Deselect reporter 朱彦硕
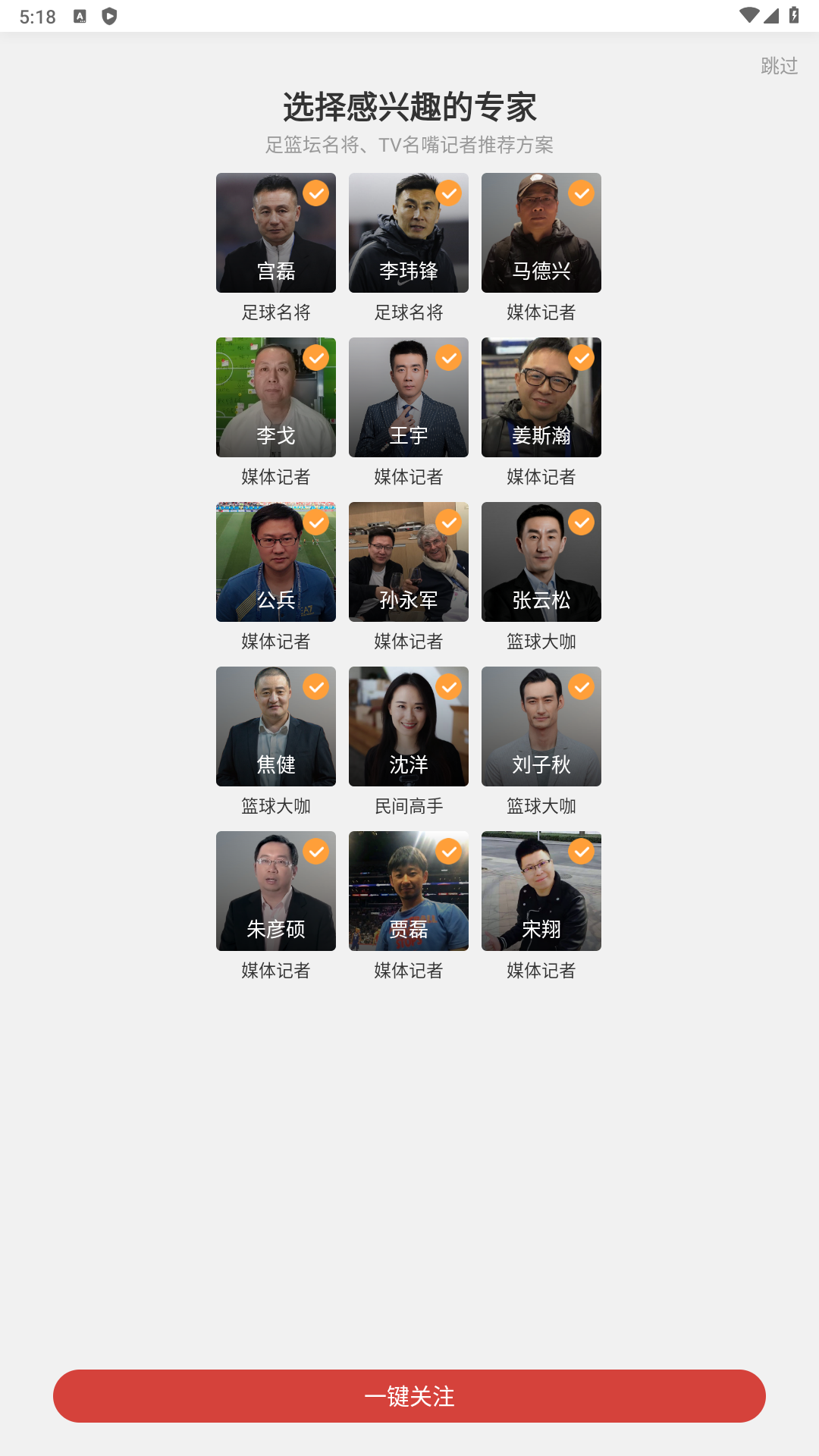Image resolution: width=819 pixels, height=1456 pixels. click(x=276, y=891)
